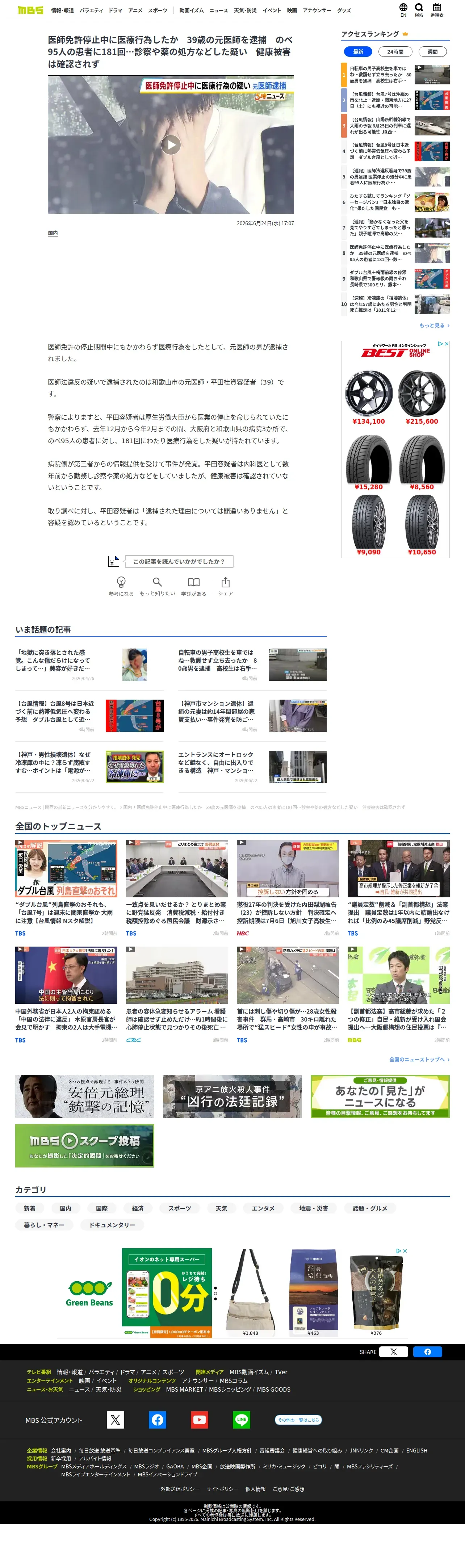465x1568 pixels.
Task: Switch ranking to the 24時間 tab
Action: point(395,52)
